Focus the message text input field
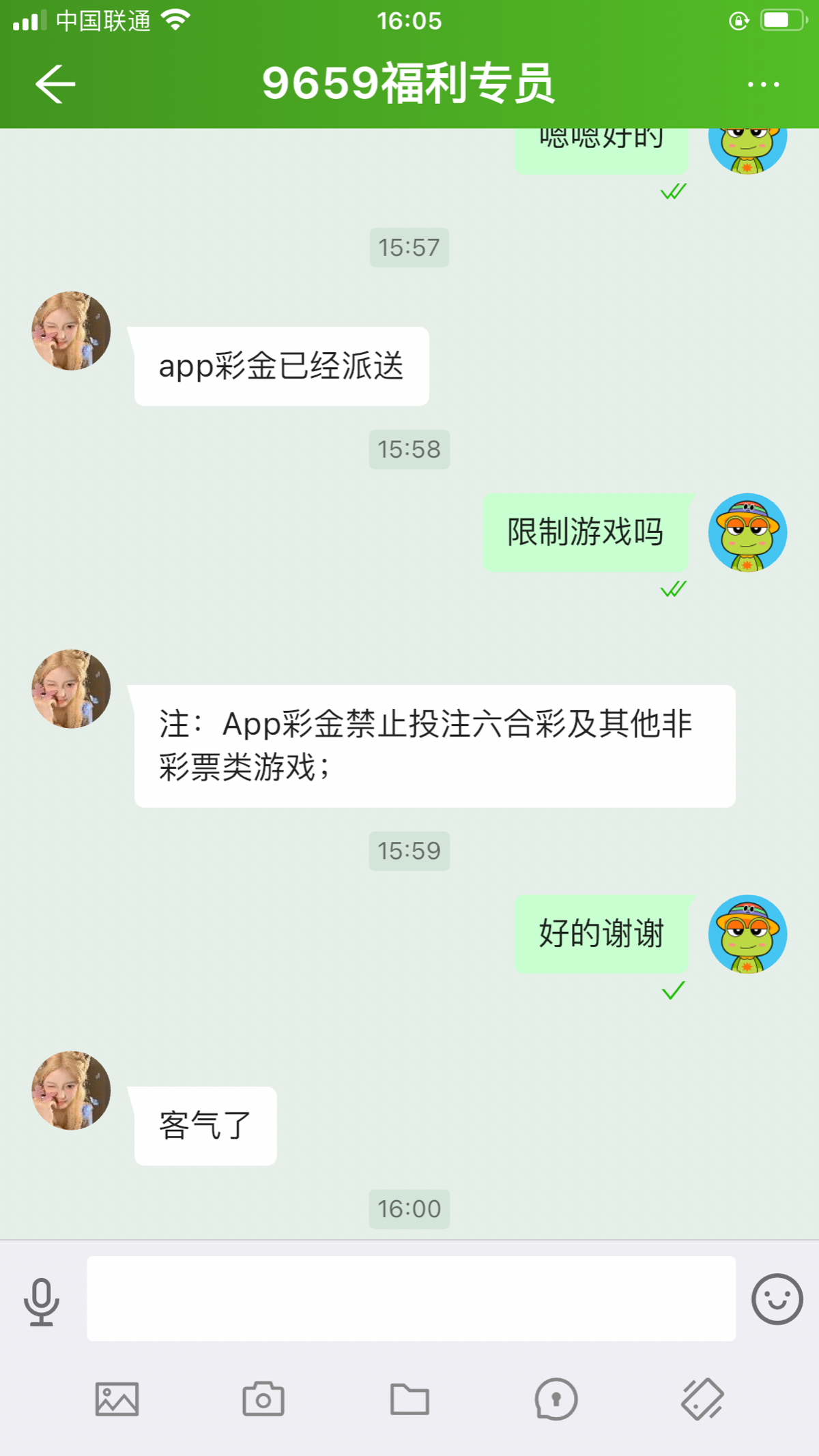Screen dimensions: 819x1456 [x=411, y=1298]
